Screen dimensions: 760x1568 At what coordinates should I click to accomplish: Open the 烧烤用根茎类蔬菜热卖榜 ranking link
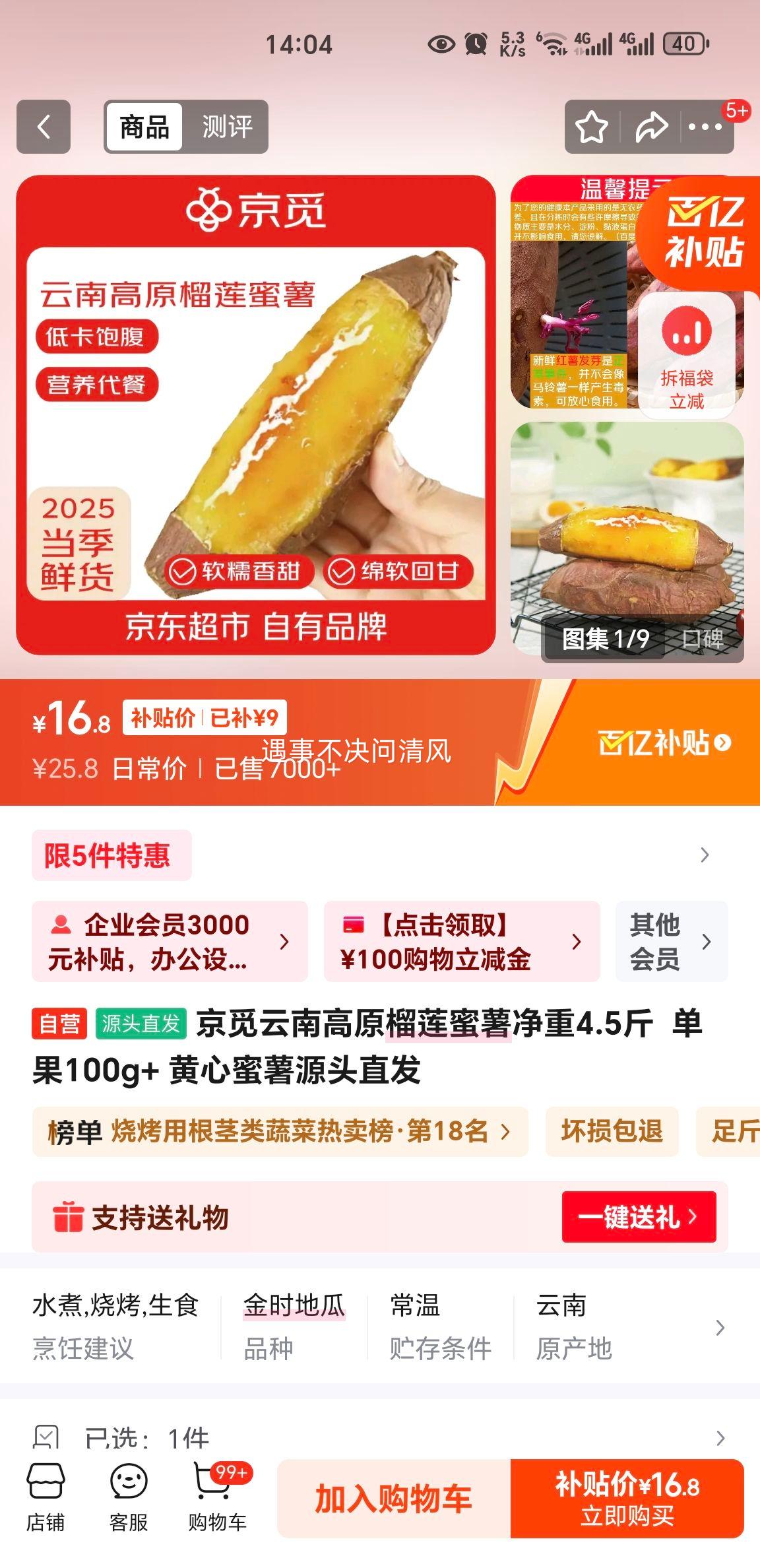tap(277, 1130)
